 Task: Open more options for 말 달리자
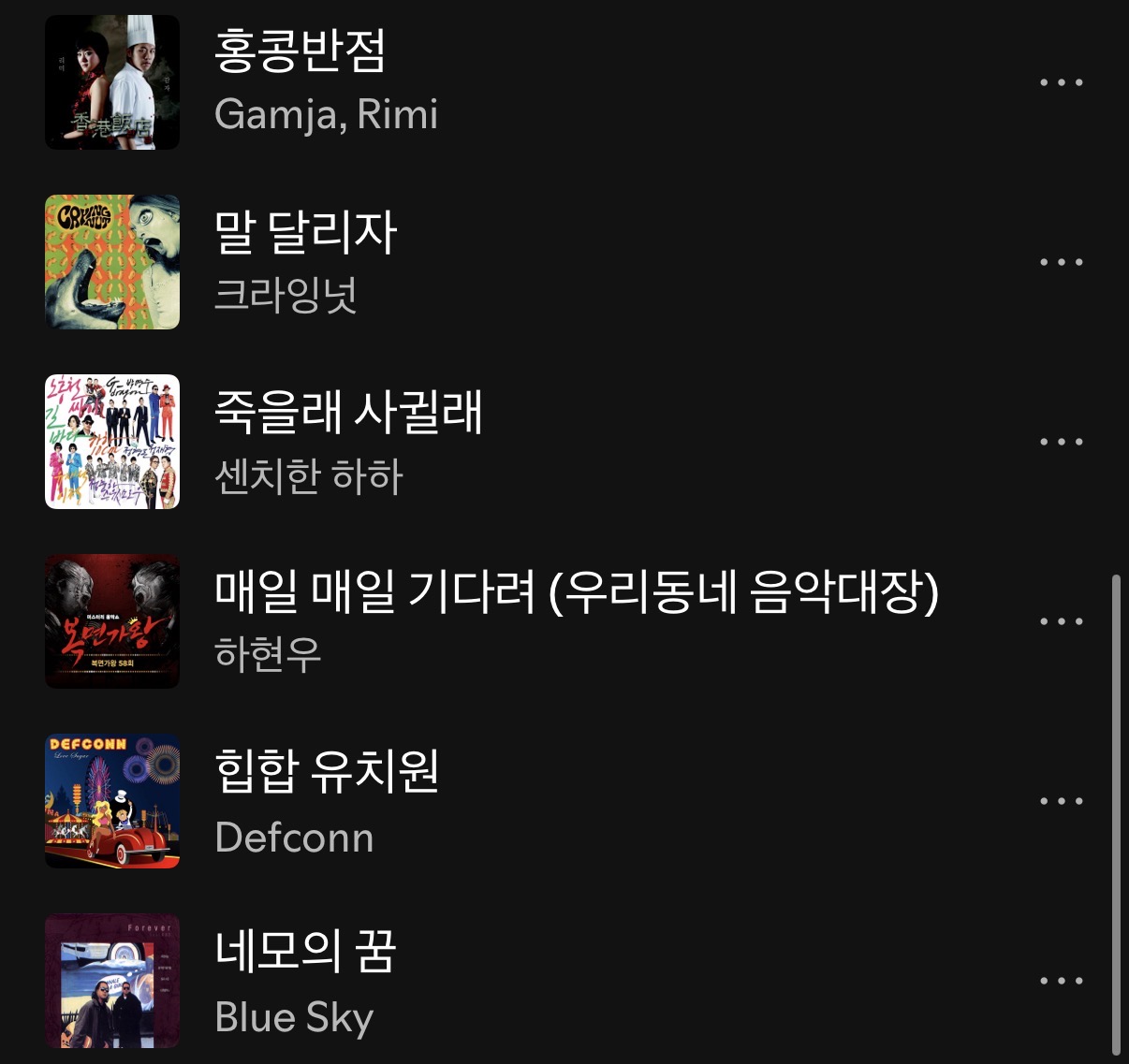[1062, 262]
